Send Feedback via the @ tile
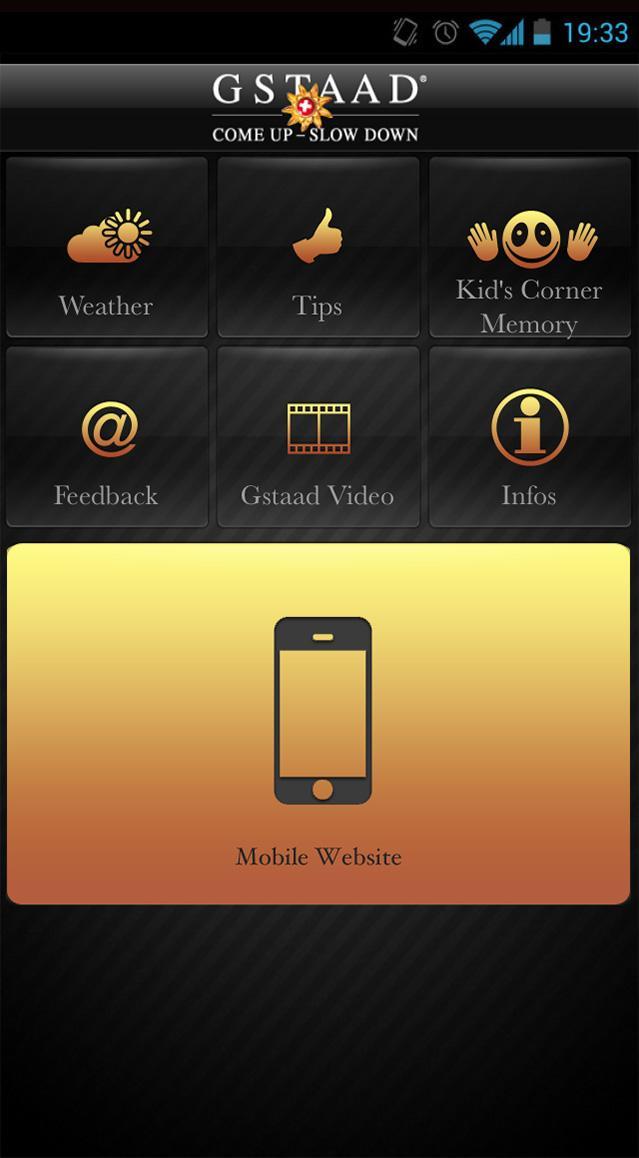Image resolution: width=639 pixels, height=1158 pixels. pos(107,437)
